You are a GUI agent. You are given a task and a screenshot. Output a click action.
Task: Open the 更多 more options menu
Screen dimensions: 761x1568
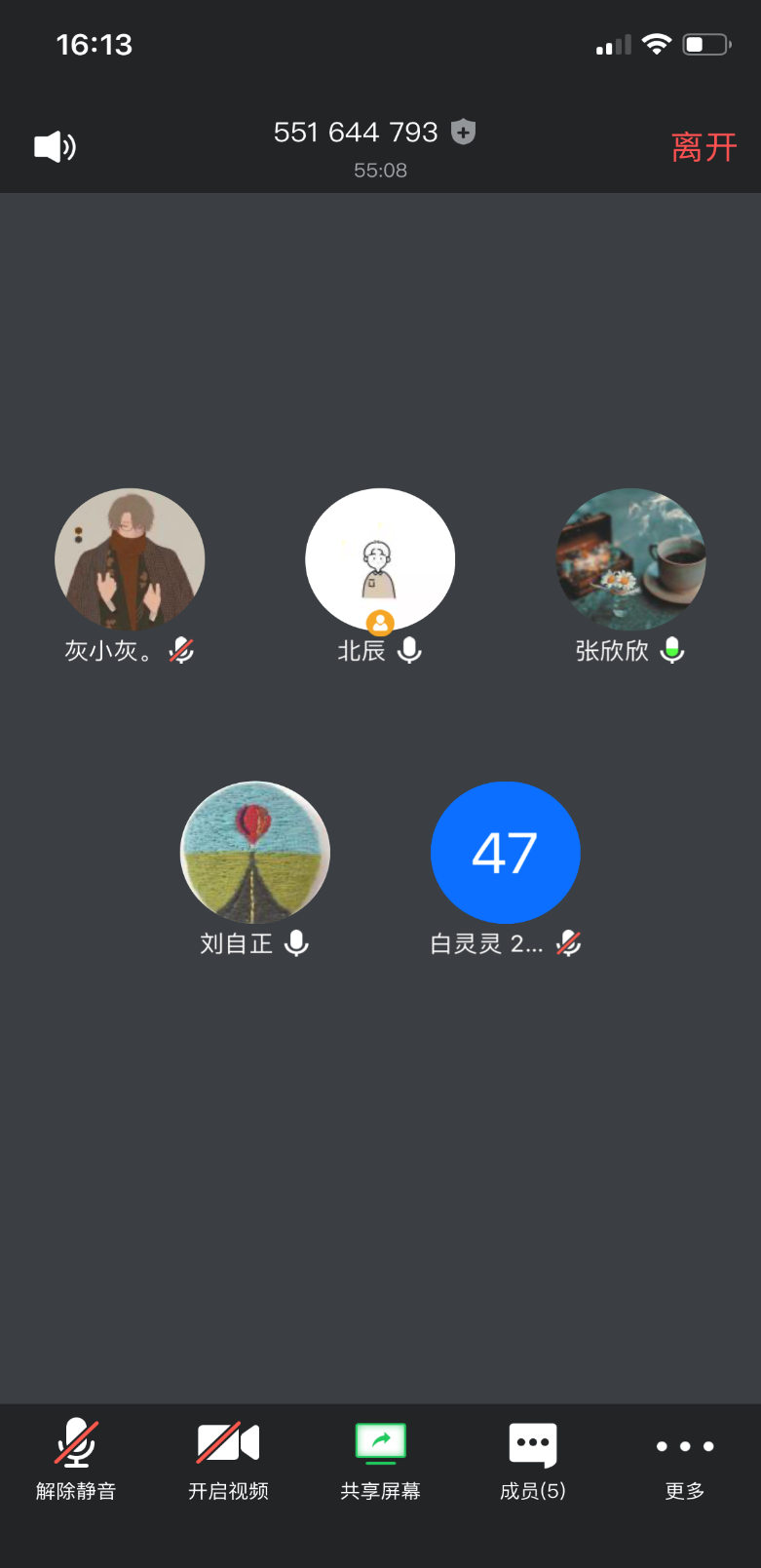(x=684, y=1458)
